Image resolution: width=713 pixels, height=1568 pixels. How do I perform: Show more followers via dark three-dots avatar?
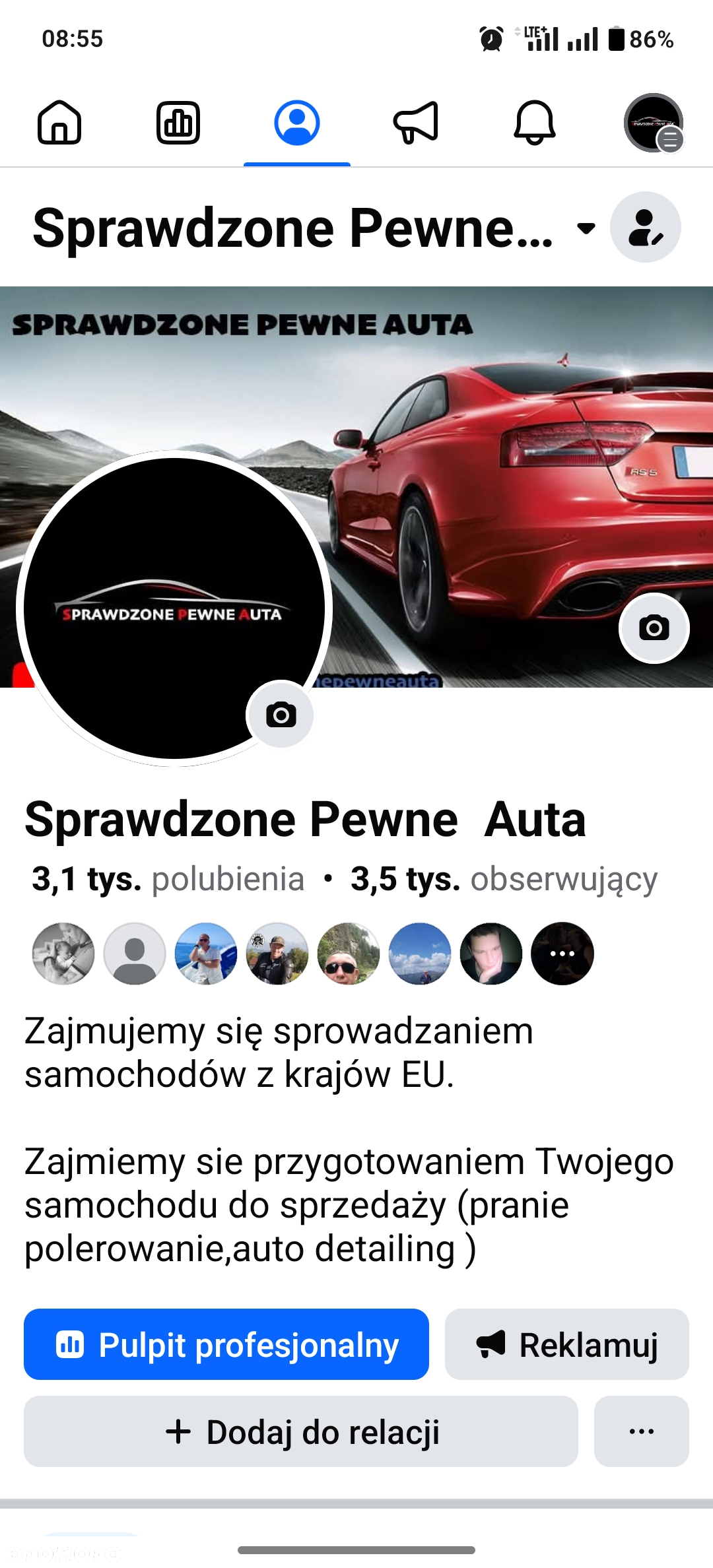coord(562,954)
